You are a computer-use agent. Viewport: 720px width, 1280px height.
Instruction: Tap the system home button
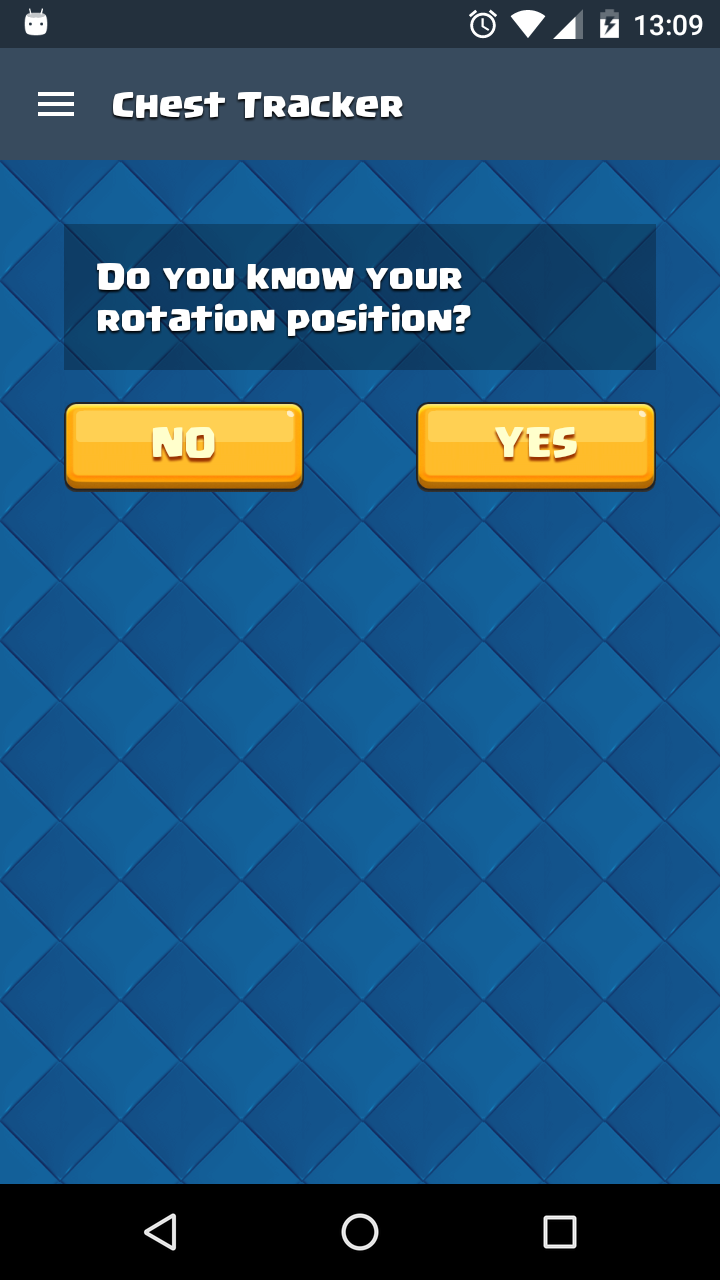point(360,1232)
